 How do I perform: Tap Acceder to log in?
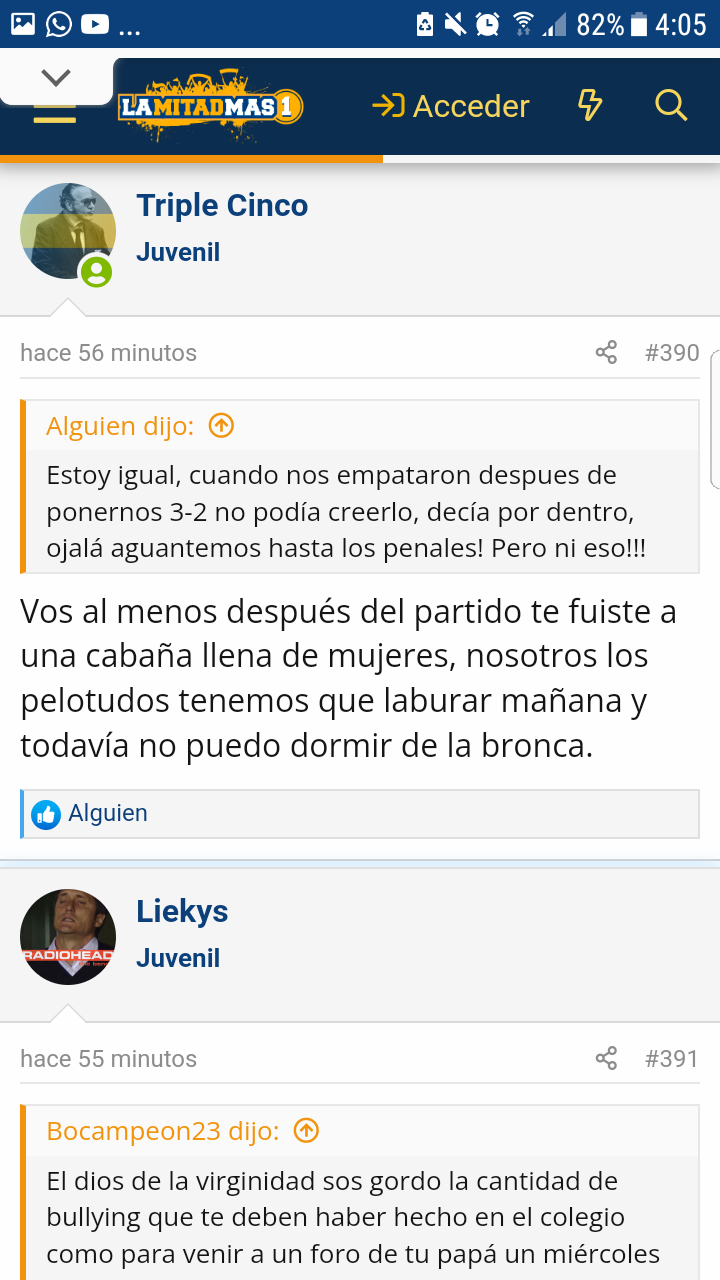coord(450,106)
